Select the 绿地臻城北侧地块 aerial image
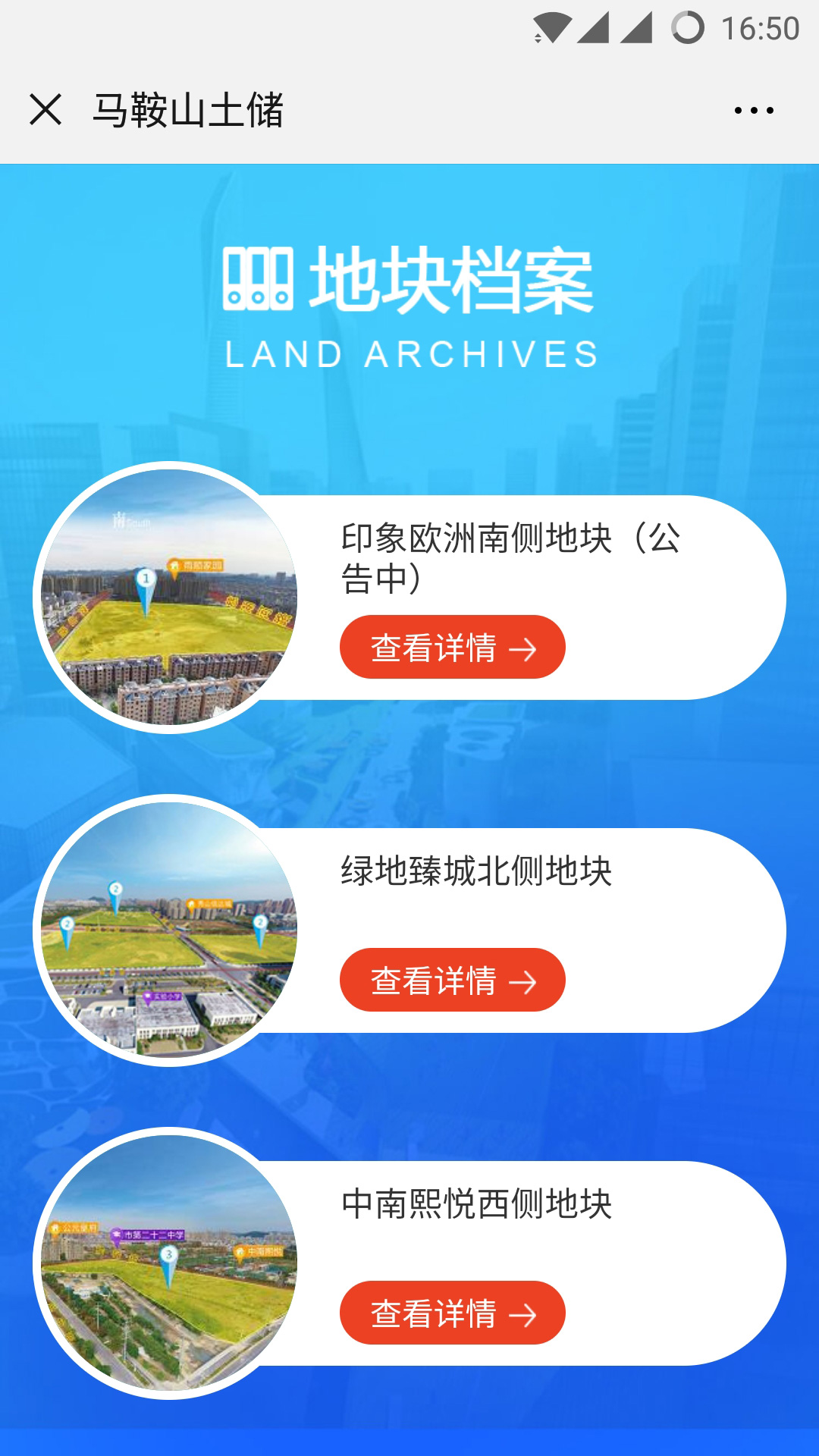 tap(169, 930)
